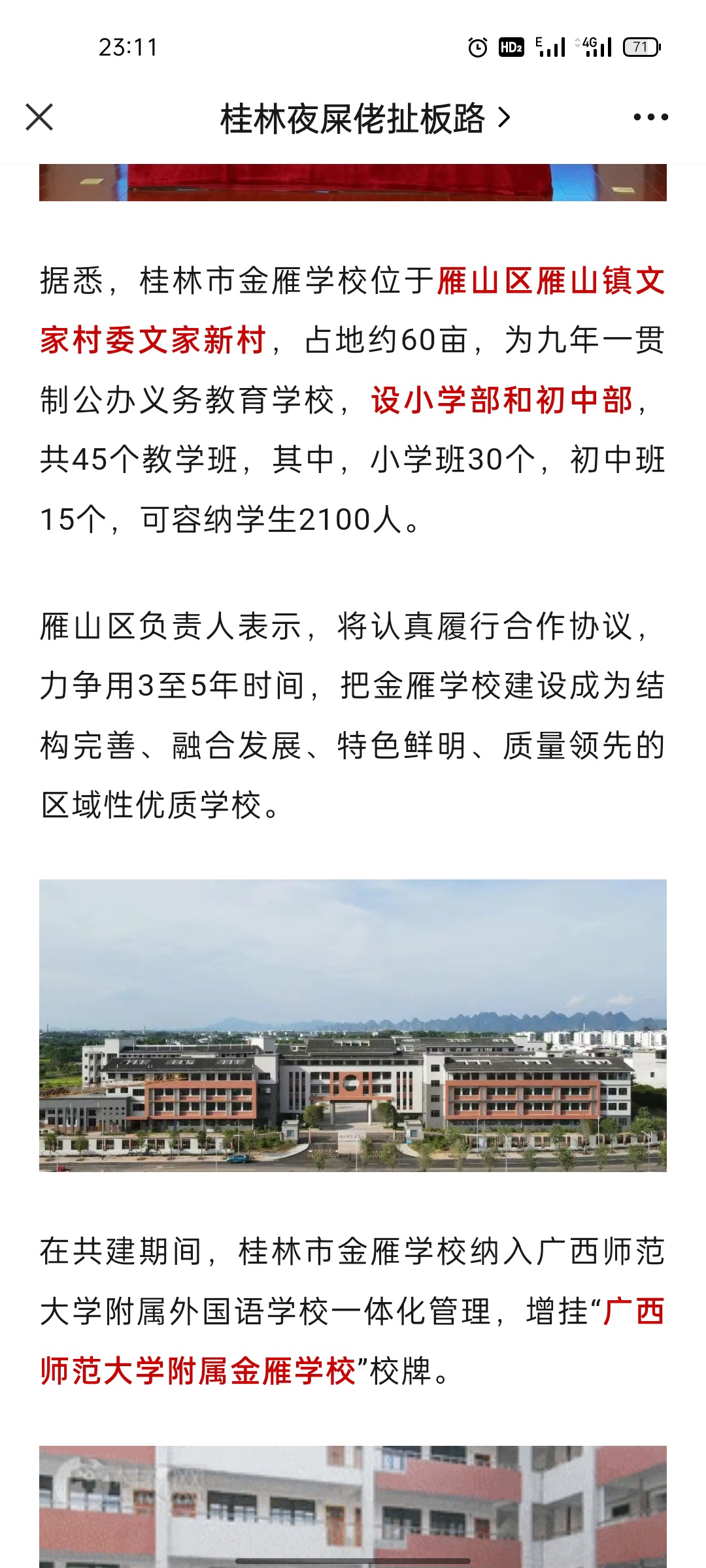Open the three-dot overflow menu
The height and width of the screenshot is (1568, 706).
650,118
